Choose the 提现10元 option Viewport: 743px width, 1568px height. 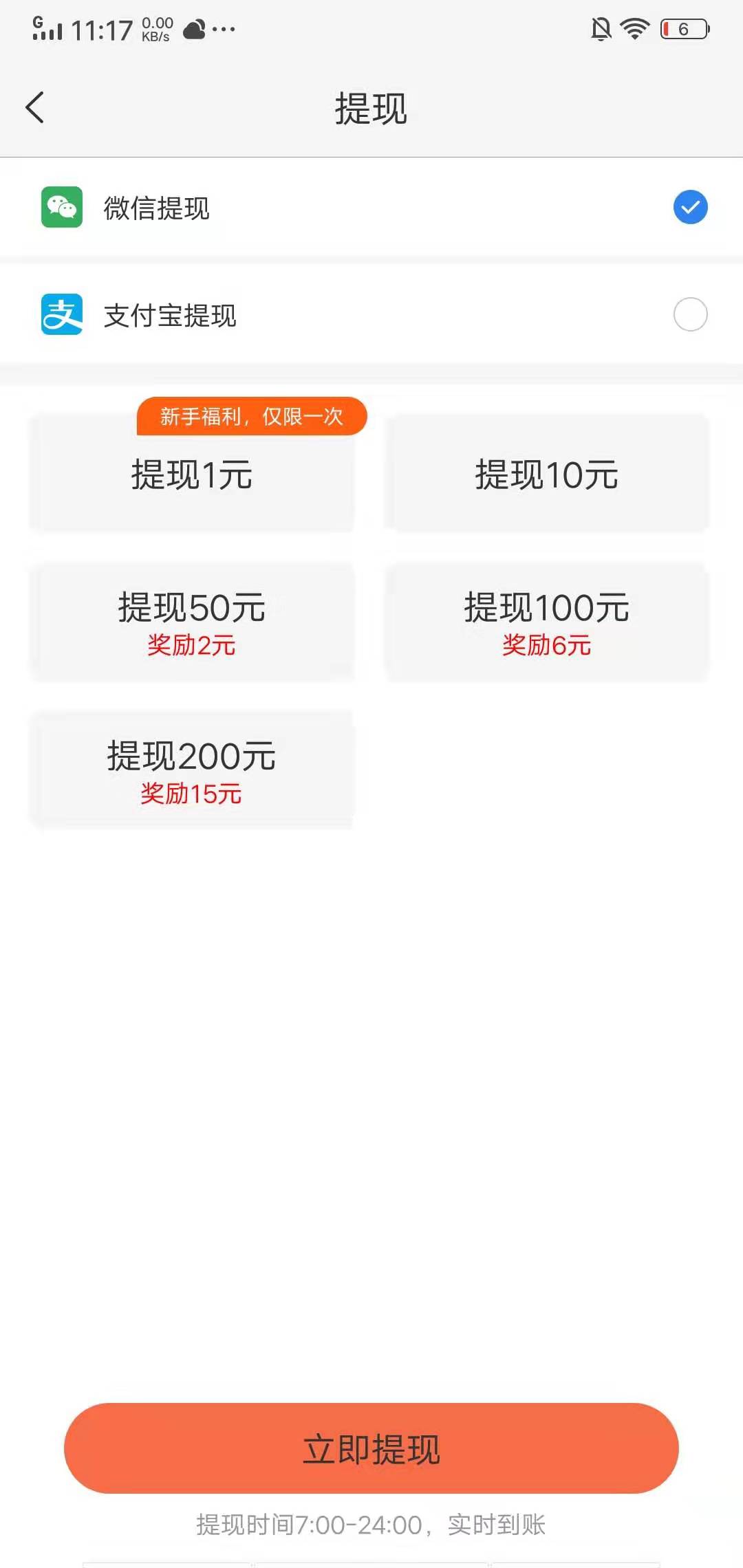click(x=547, y=474)
